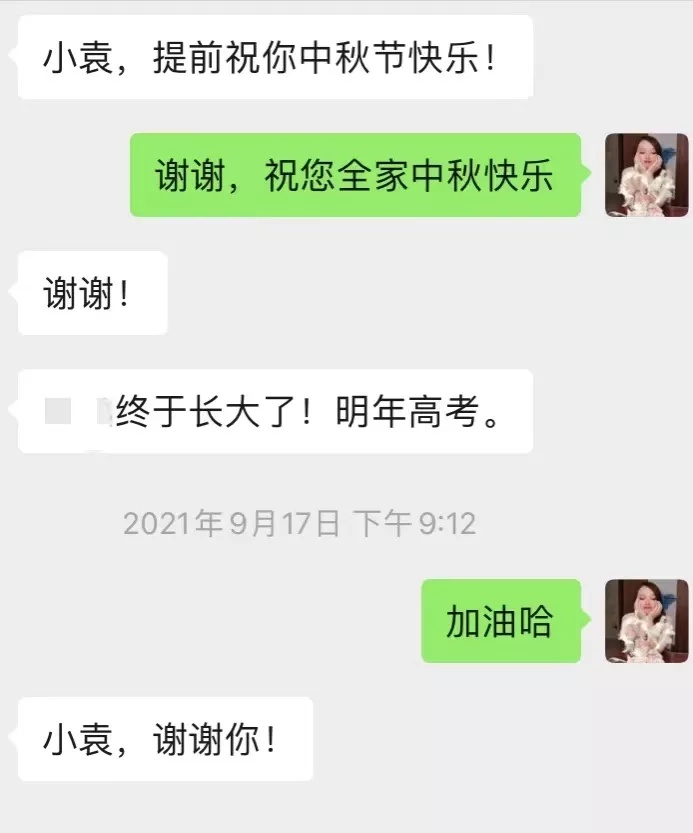Open sender's avatar beside 祝您全家中秋快乐 message
The width and height of the screenshot is (693, 833).
(x=647, y=175)
